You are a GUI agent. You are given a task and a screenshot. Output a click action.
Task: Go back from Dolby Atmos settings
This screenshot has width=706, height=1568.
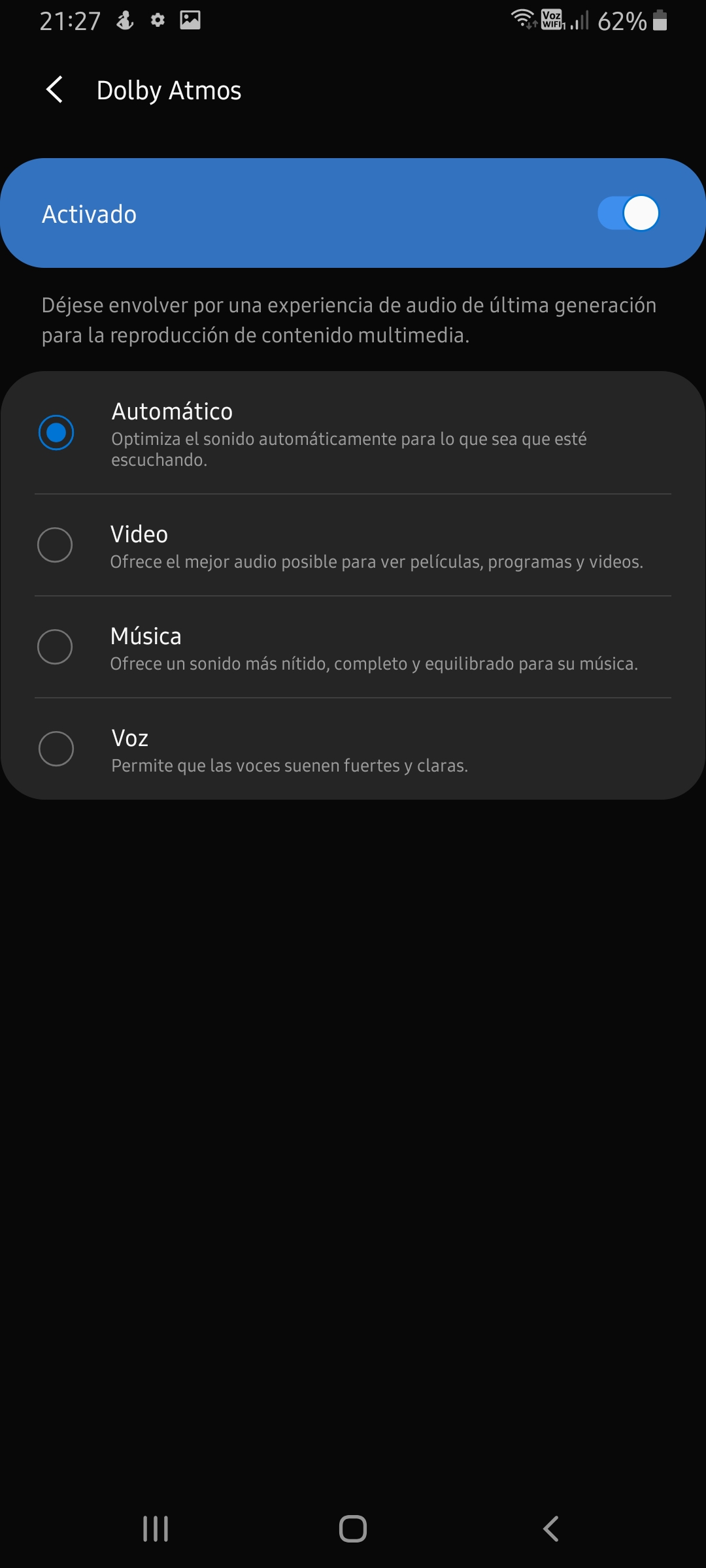(55, 90)
